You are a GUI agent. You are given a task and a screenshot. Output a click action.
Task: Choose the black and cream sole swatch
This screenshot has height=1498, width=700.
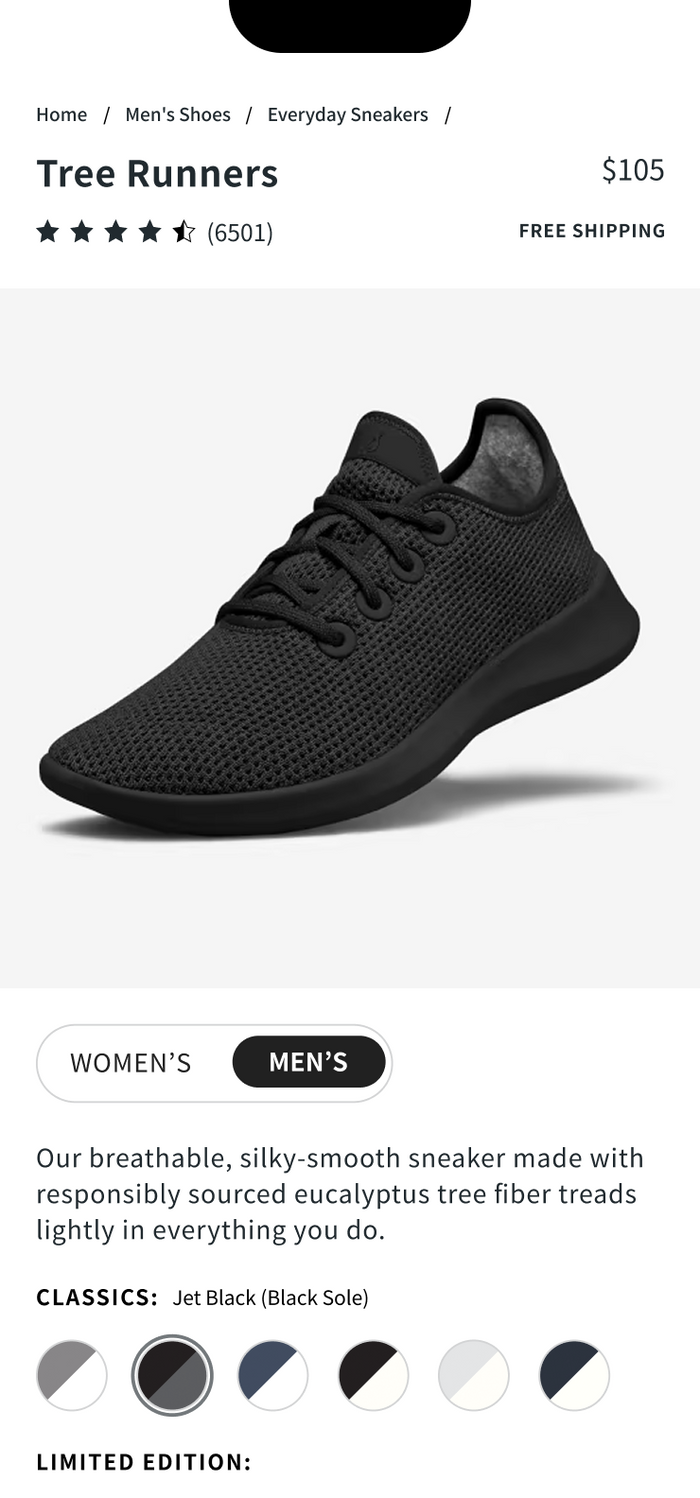click(373, 1376)
